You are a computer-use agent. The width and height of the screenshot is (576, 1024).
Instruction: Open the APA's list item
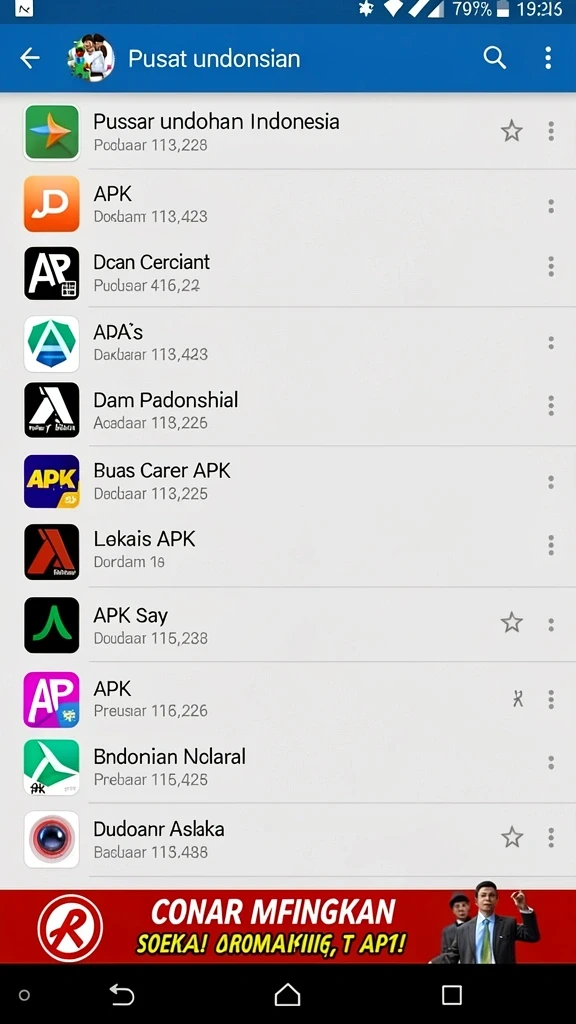[288, 343]
